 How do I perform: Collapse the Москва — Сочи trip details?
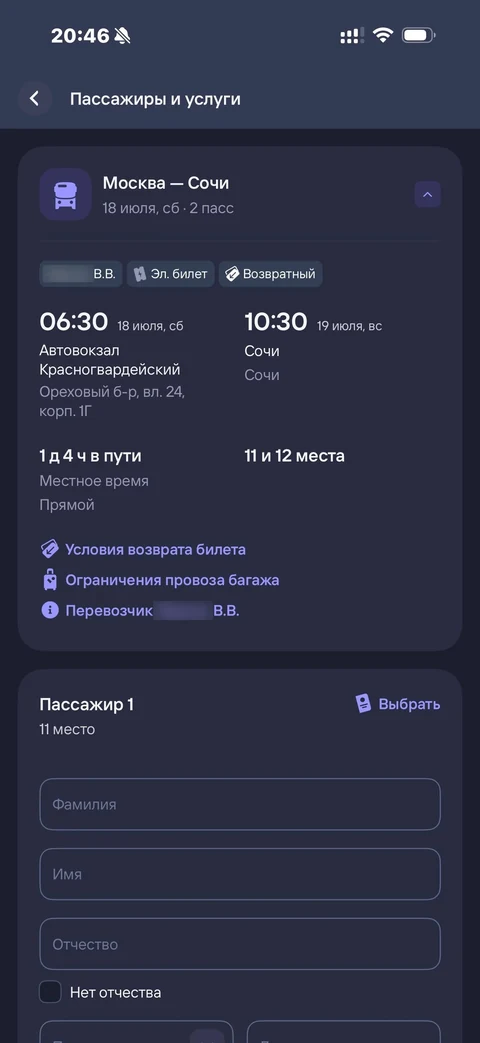pos(427,195)
